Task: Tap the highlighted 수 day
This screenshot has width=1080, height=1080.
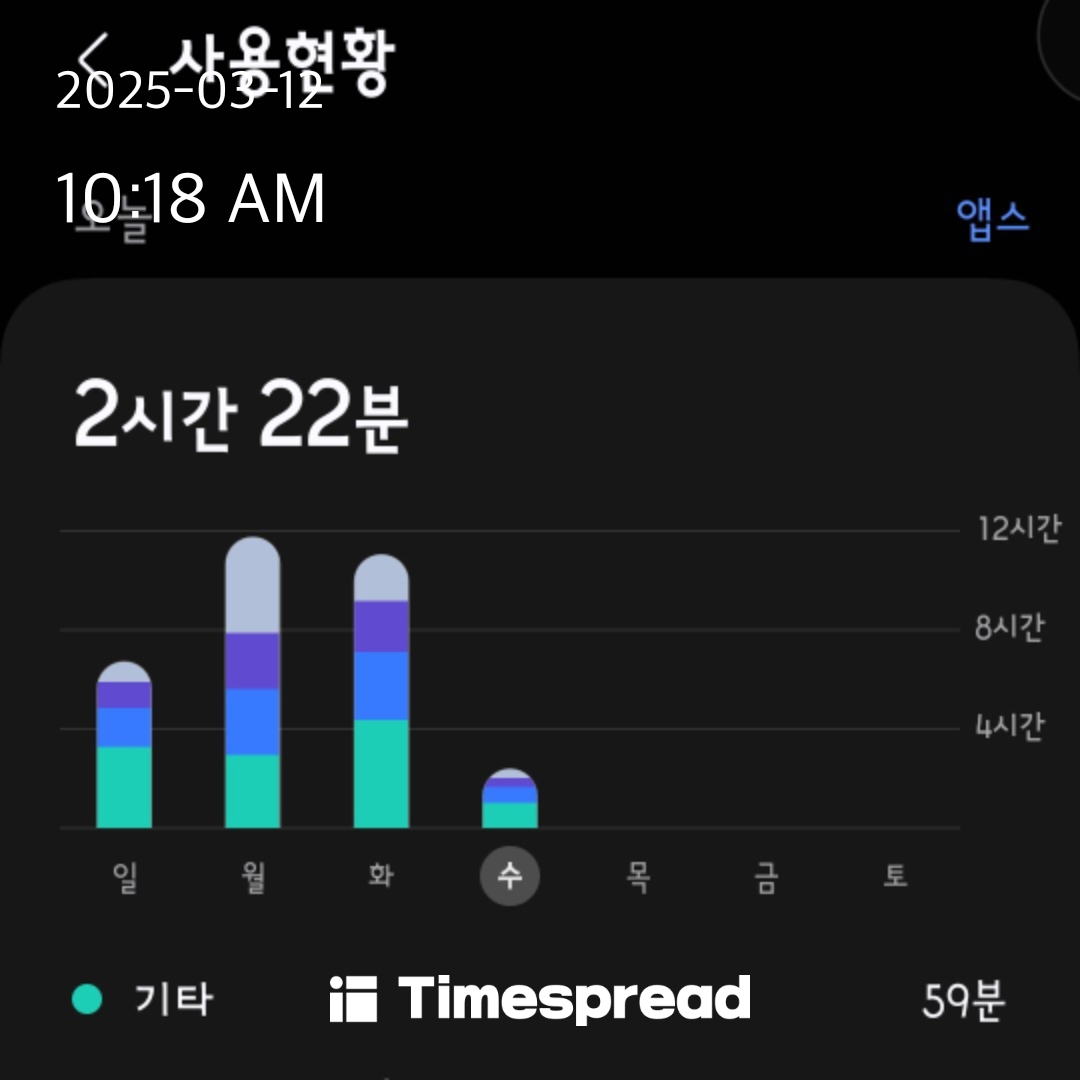Action: [510, 877]
